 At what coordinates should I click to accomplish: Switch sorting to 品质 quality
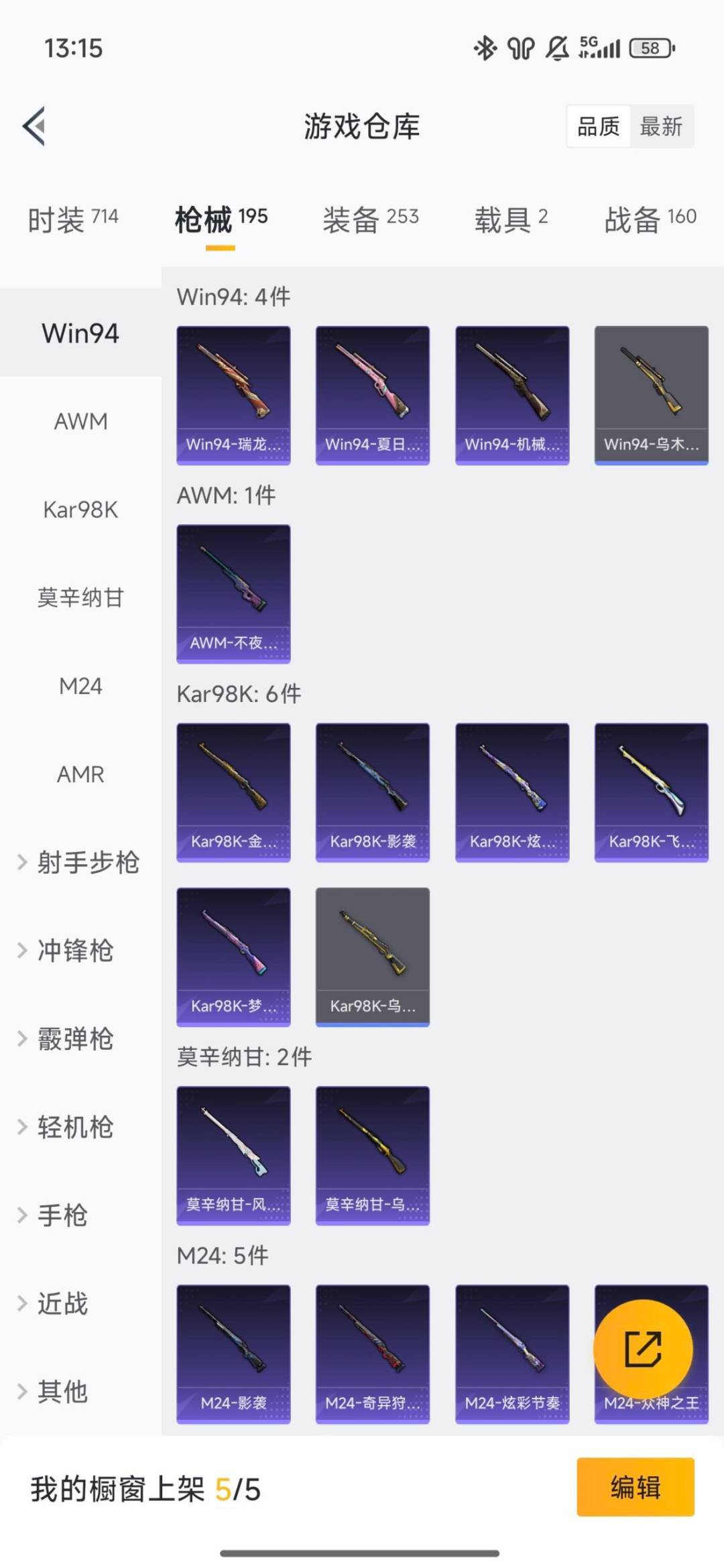(599, 126)
